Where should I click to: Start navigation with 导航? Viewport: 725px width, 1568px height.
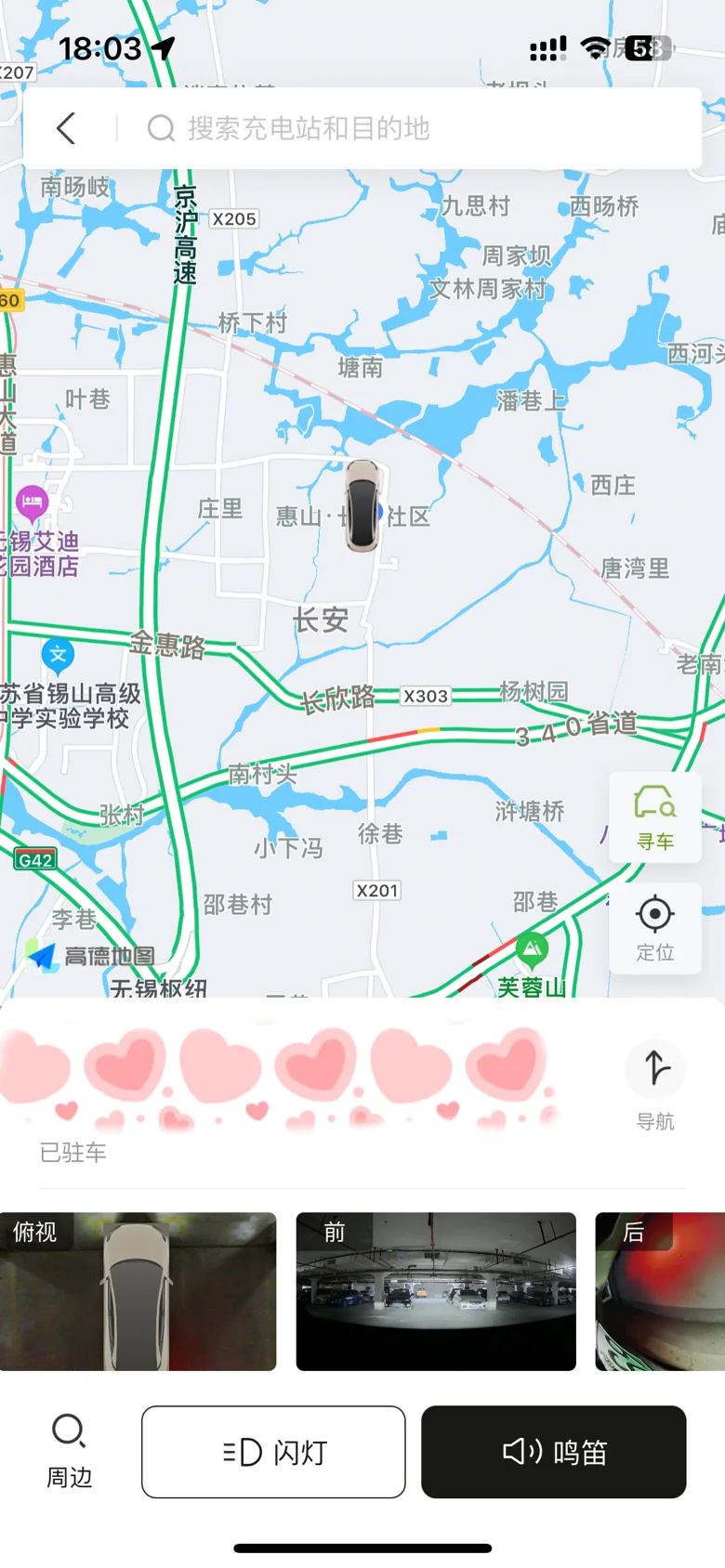tap(655, 1085)
